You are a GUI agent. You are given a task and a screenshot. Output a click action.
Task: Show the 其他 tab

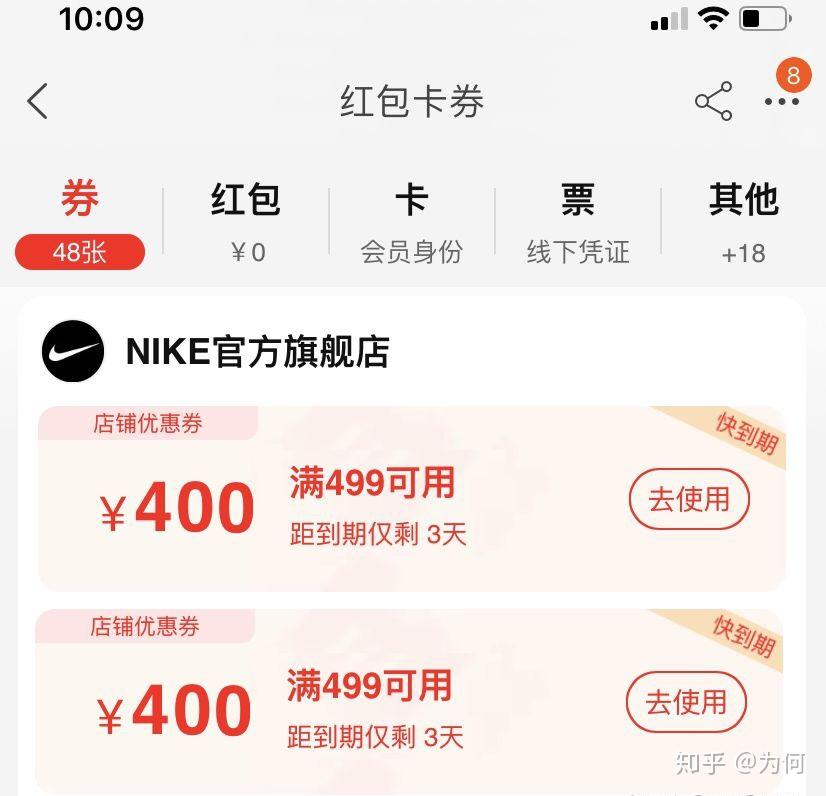click(743, 222)
